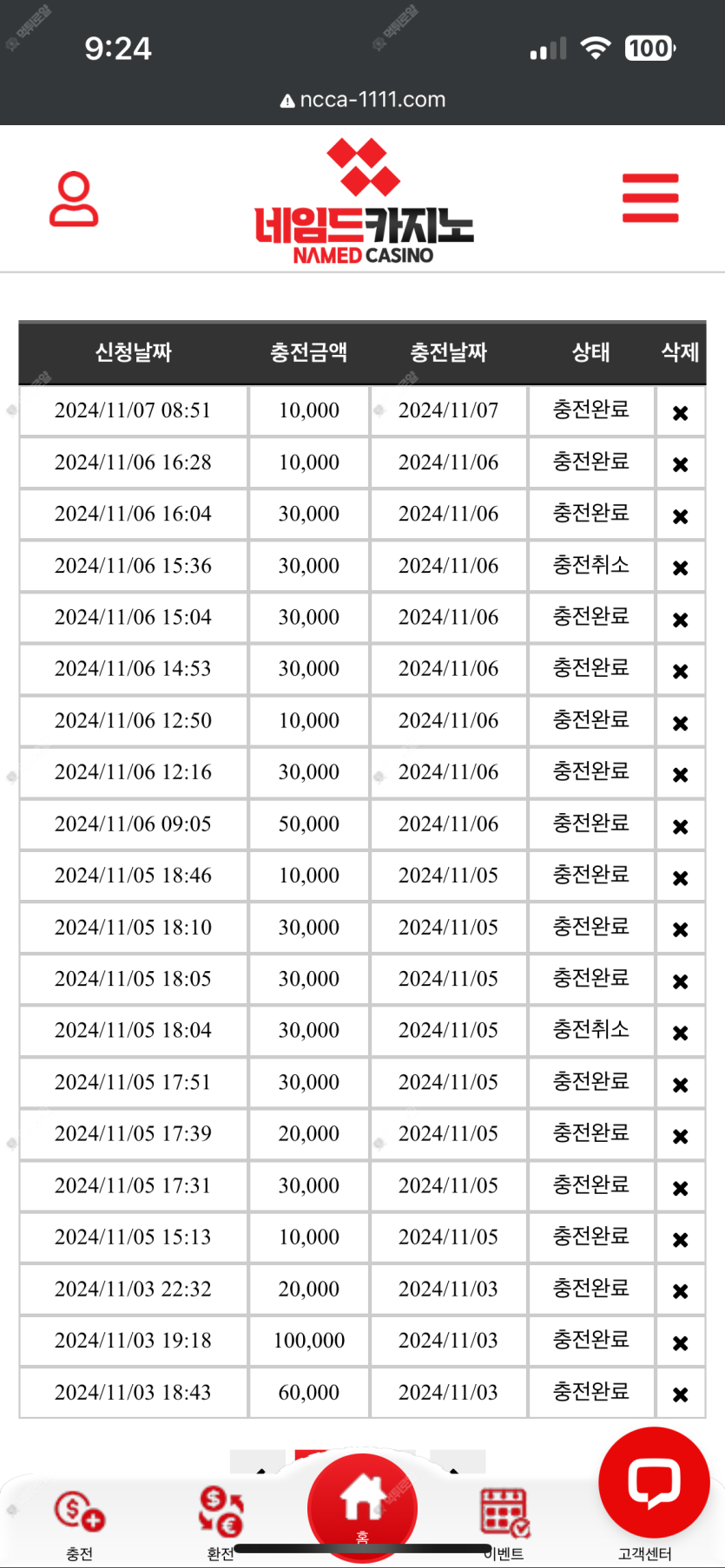Delete the 2024/11/06 16:28 charge record

tap(681, 464)
